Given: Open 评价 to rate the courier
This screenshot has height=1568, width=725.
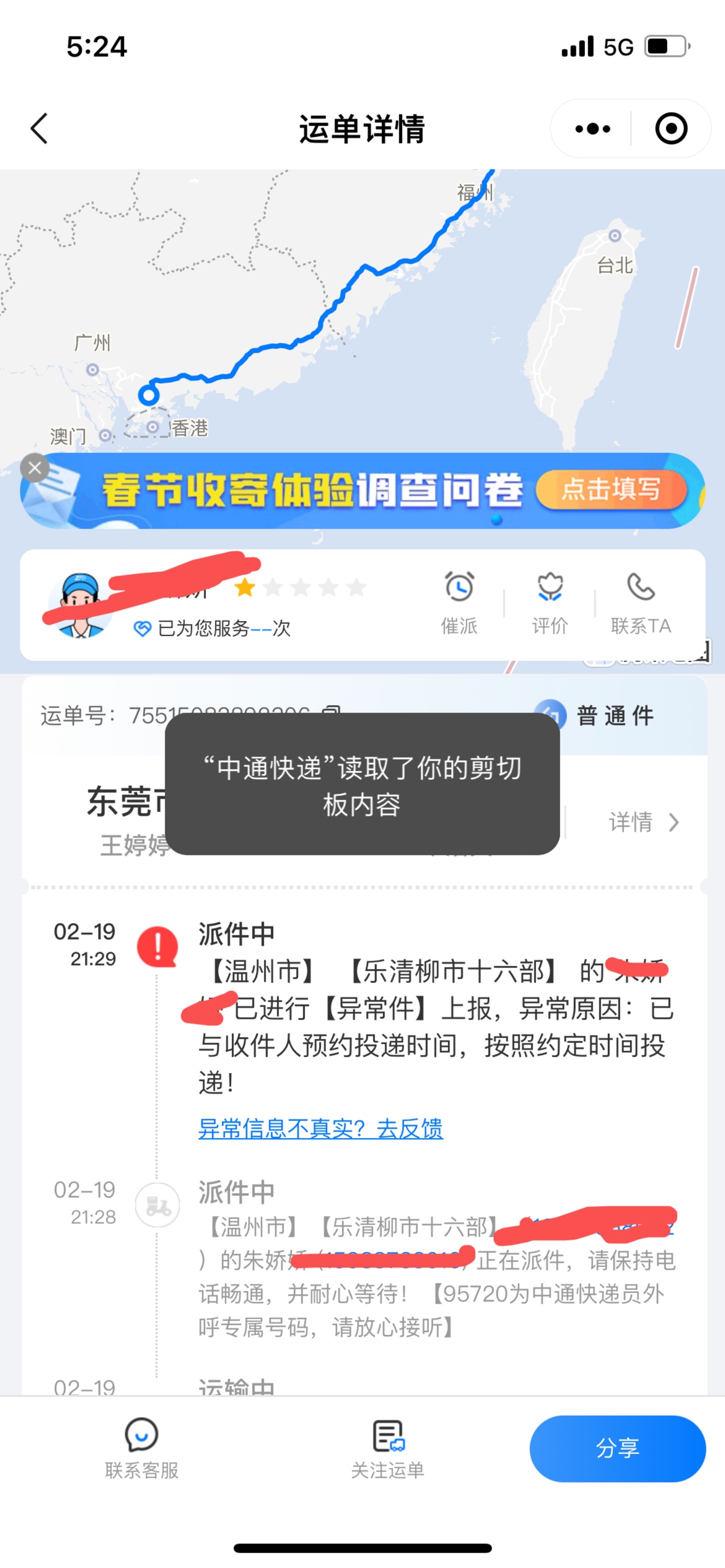Looking at the screenshot, I should 550,603.
